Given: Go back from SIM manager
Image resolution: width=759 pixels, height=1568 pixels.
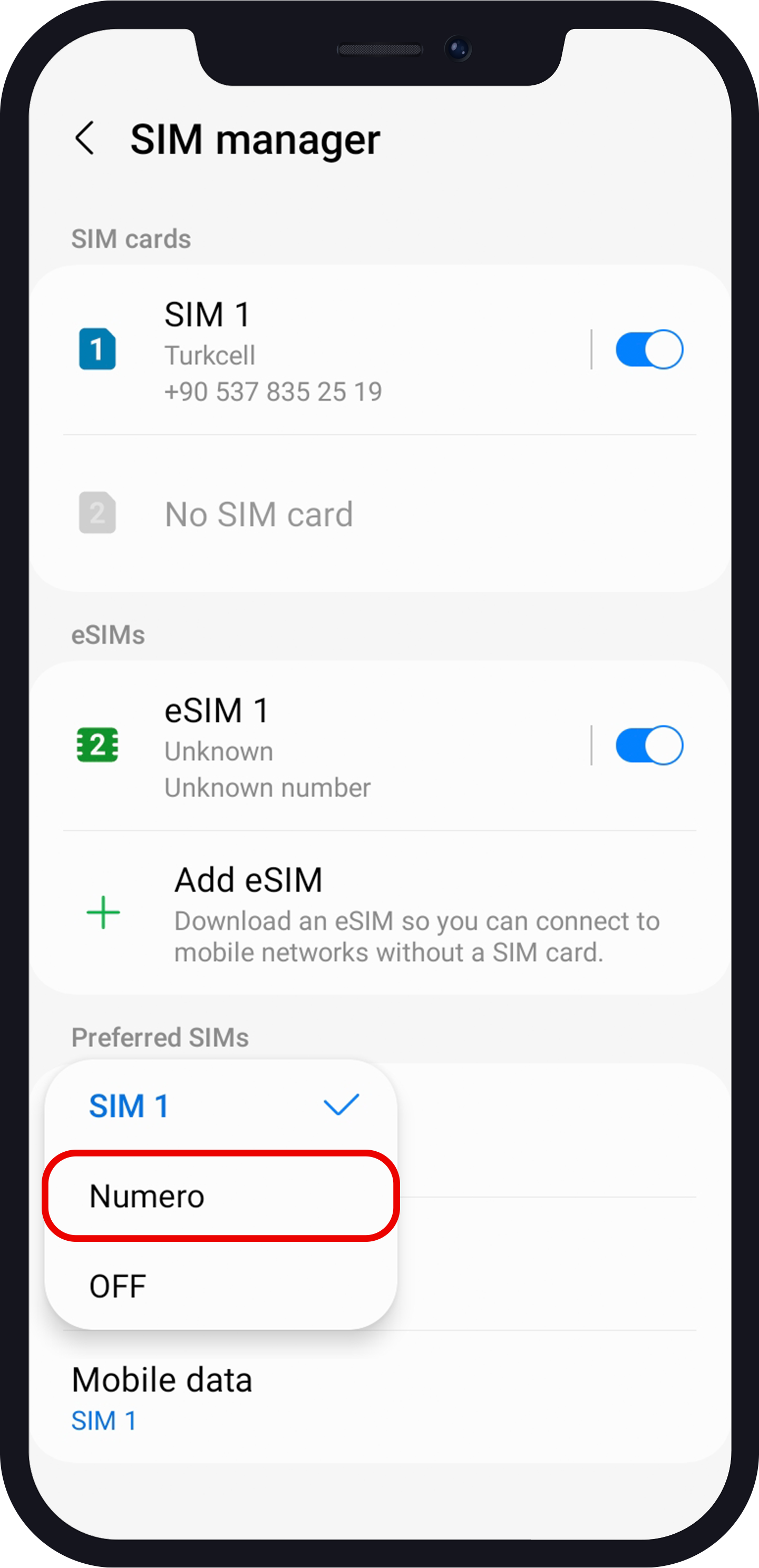Looking at the screenshot, I should (x=85, y=138).
